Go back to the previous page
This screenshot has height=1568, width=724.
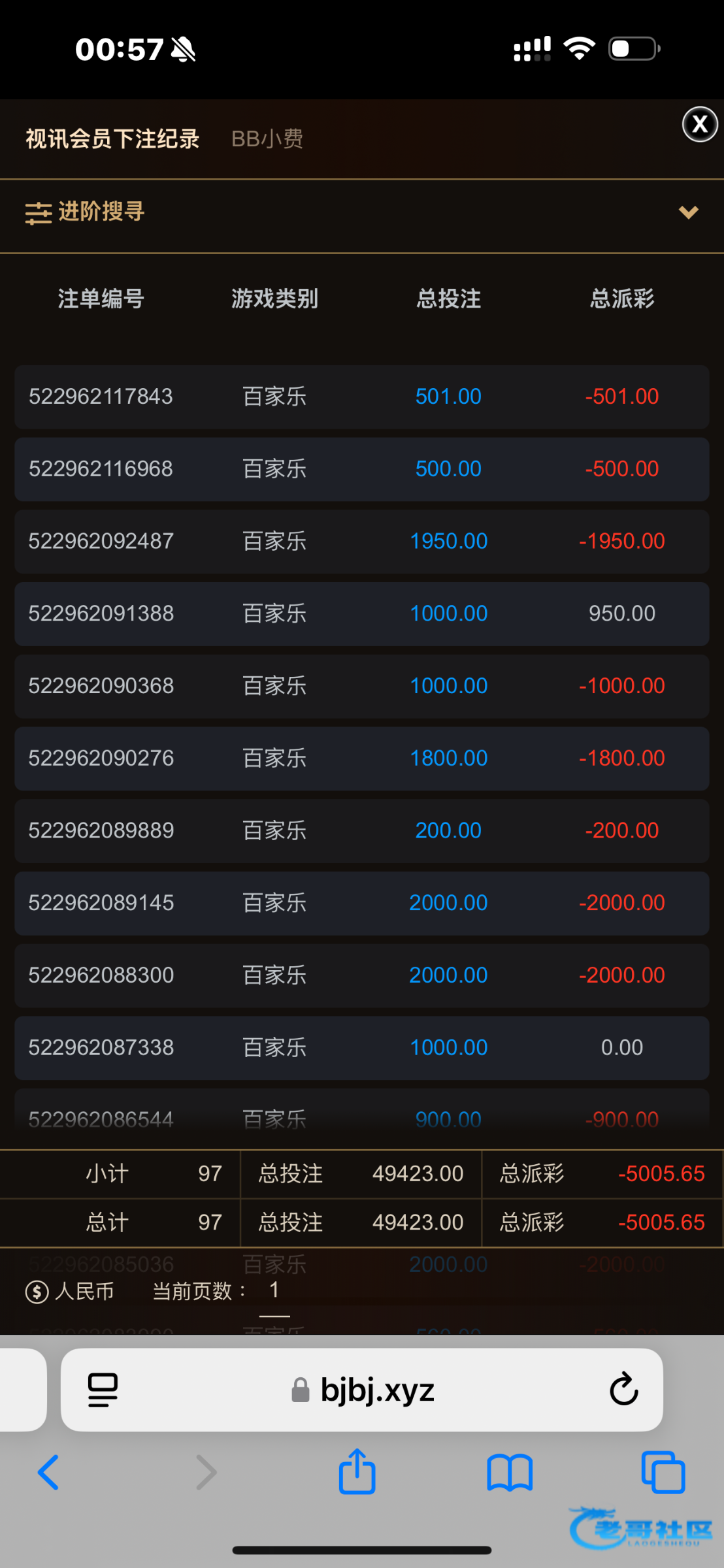[x=49, y=1473]
